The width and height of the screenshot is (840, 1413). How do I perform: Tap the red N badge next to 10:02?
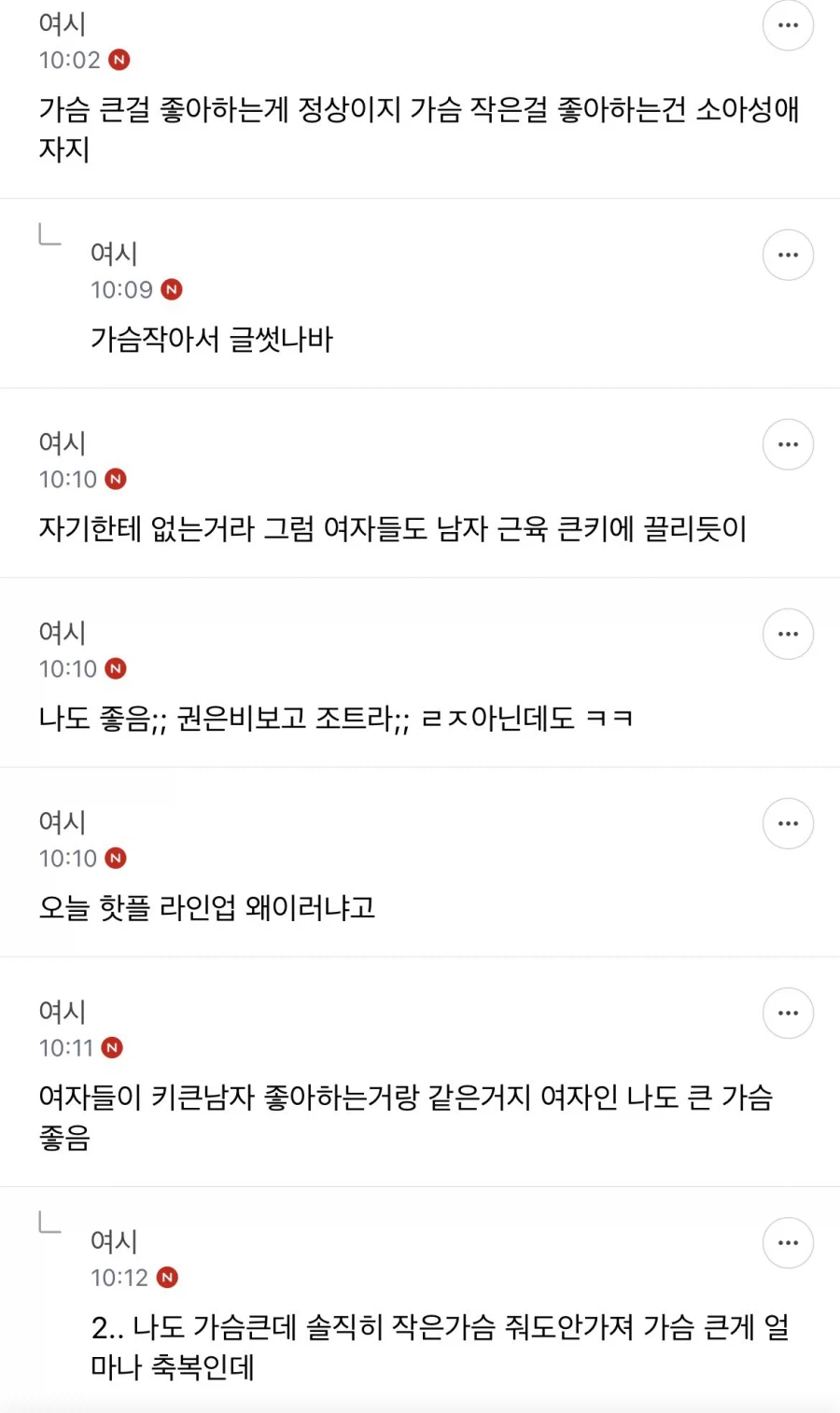[119, 60]
